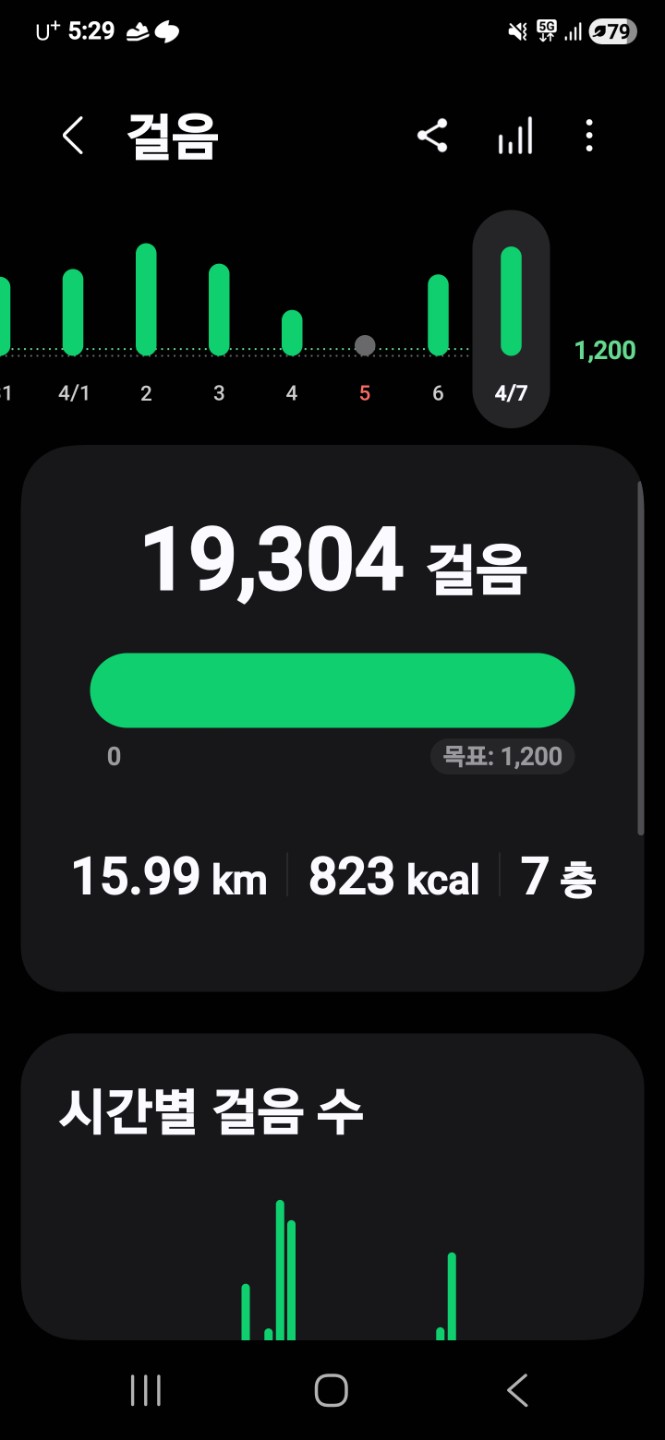Screen dimensions: 665x1440
Task: Share the step count
Action: [432, 136]
